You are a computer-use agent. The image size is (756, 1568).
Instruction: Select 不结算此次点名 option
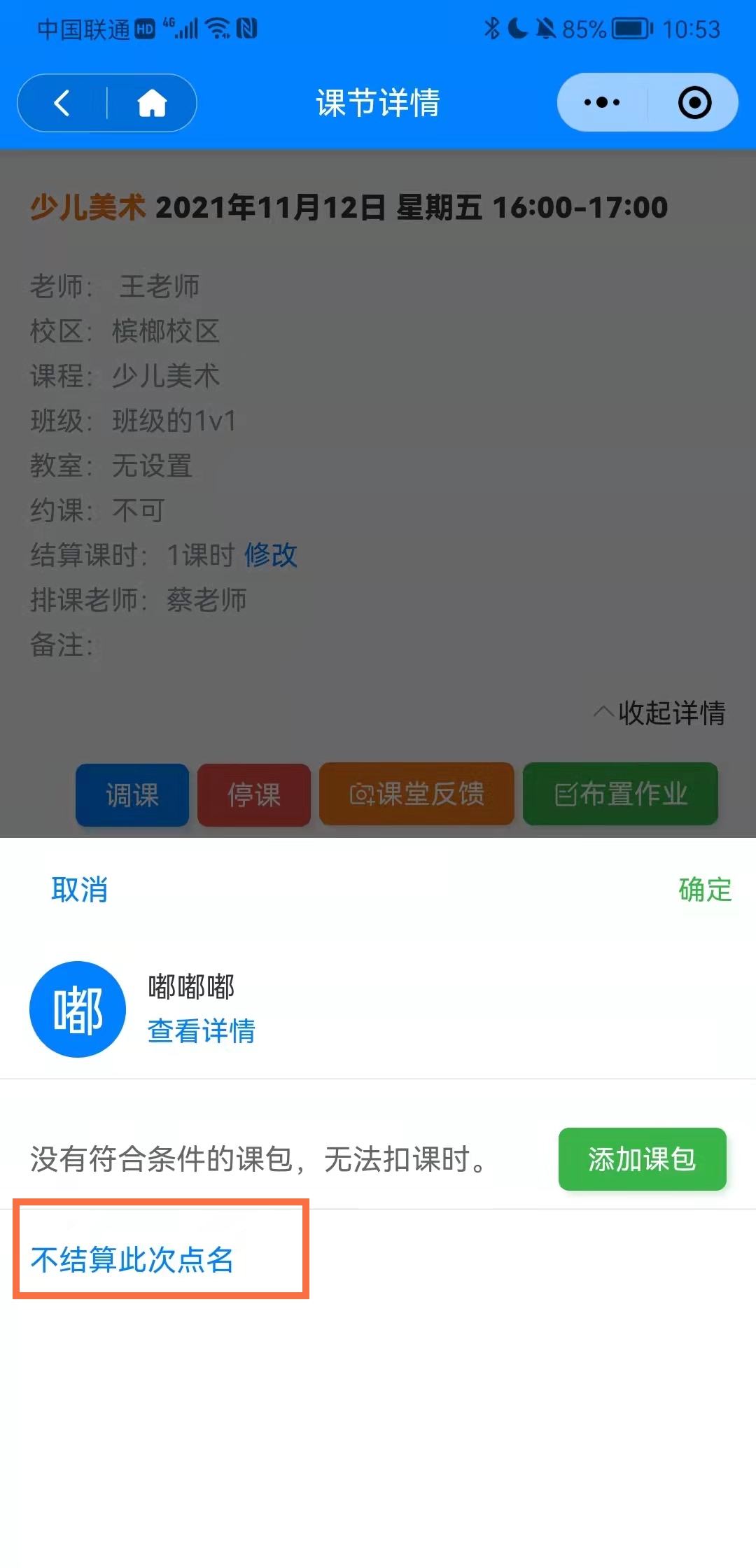pos(132,1260)
